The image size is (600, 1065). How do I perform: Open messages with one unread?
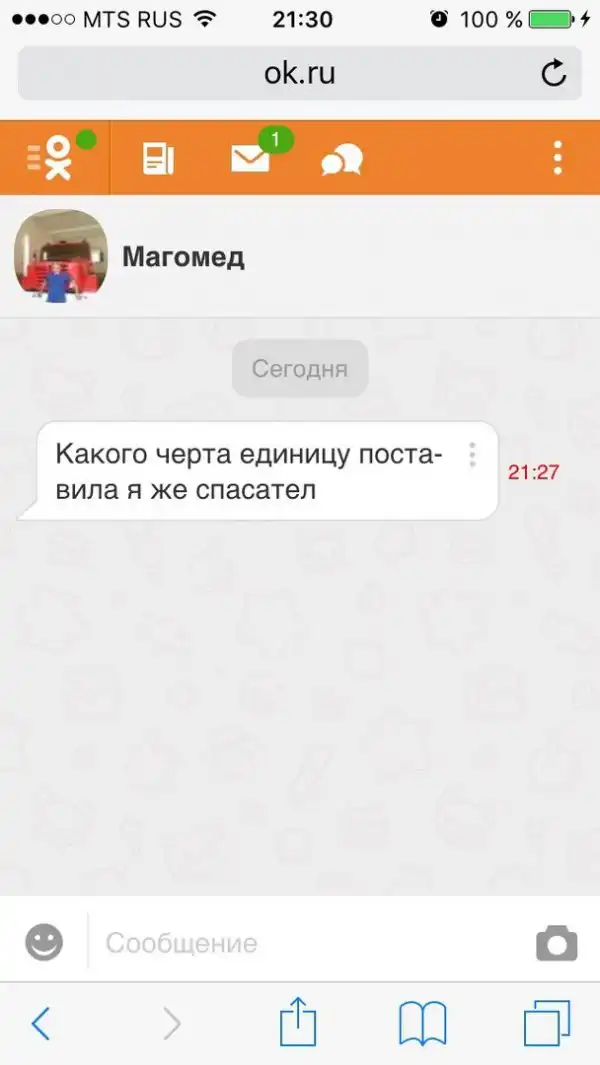click(x=251, y=158)
